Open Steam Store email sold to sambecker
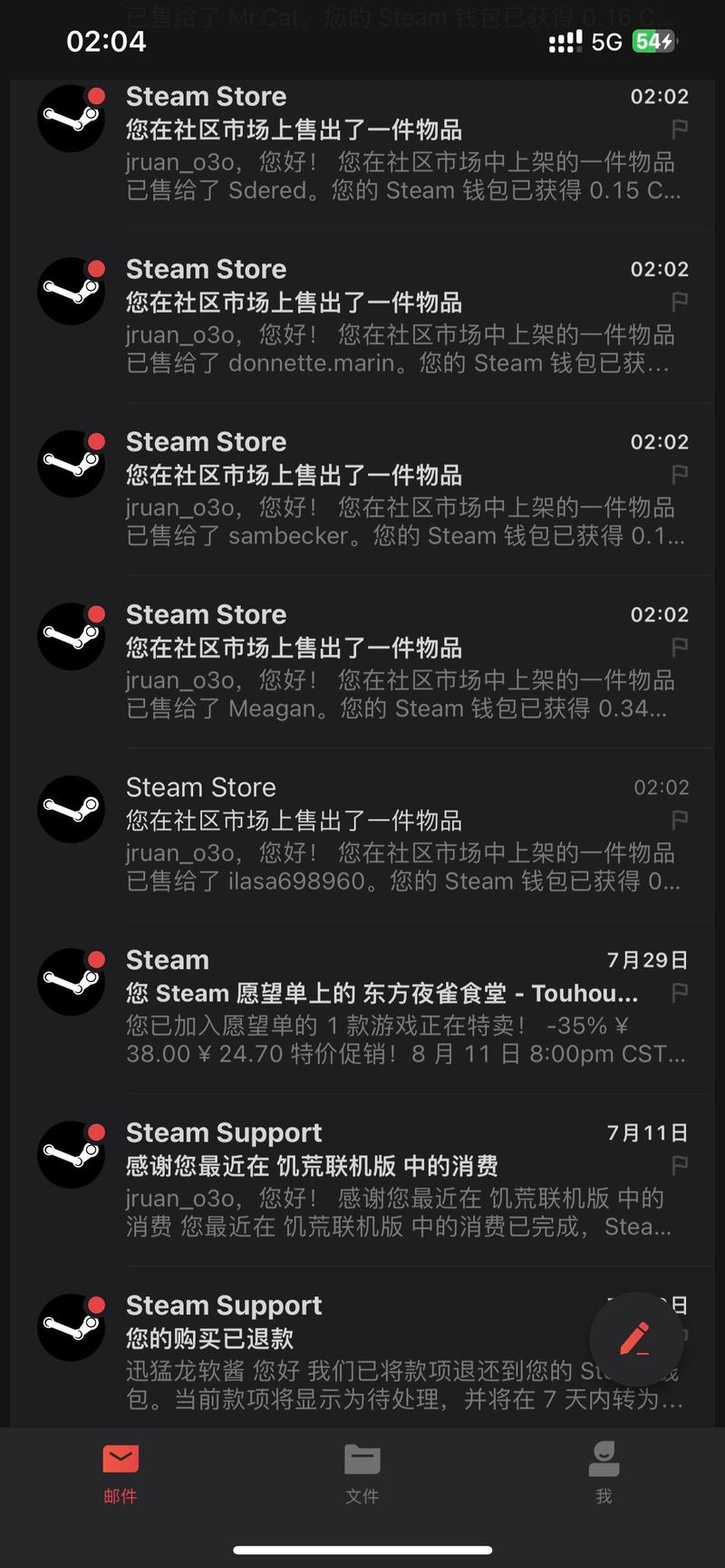 click(399, 490)
